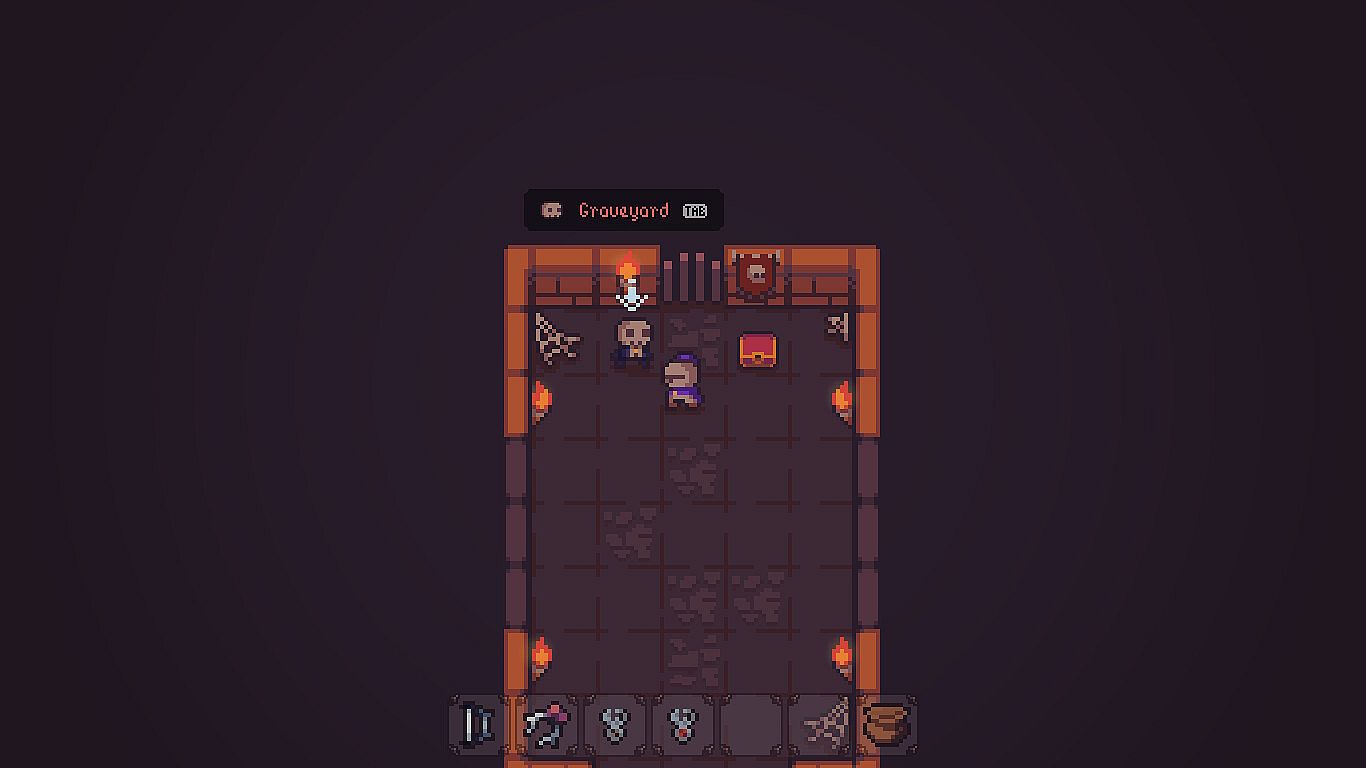
Task: Open the brown backpack inventory
Action: pyautogui.click(x=886, y=725)
